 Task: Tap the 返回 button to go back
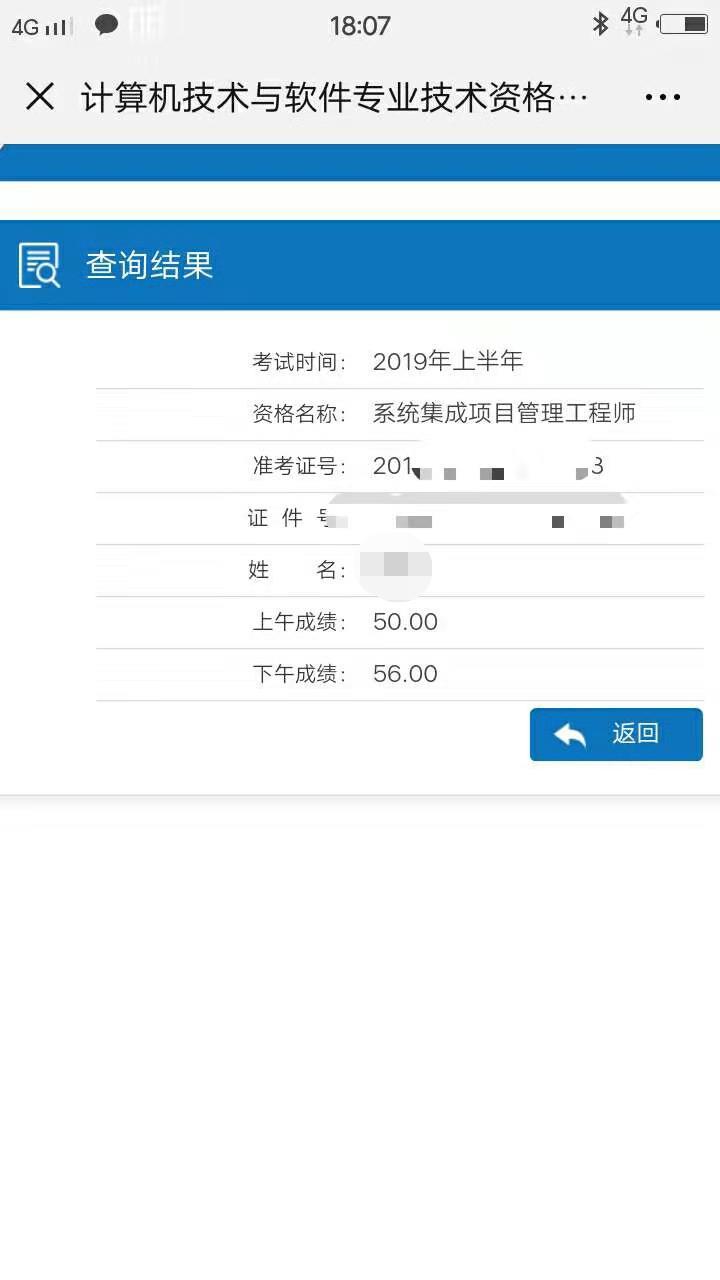[x=616, y=734]
